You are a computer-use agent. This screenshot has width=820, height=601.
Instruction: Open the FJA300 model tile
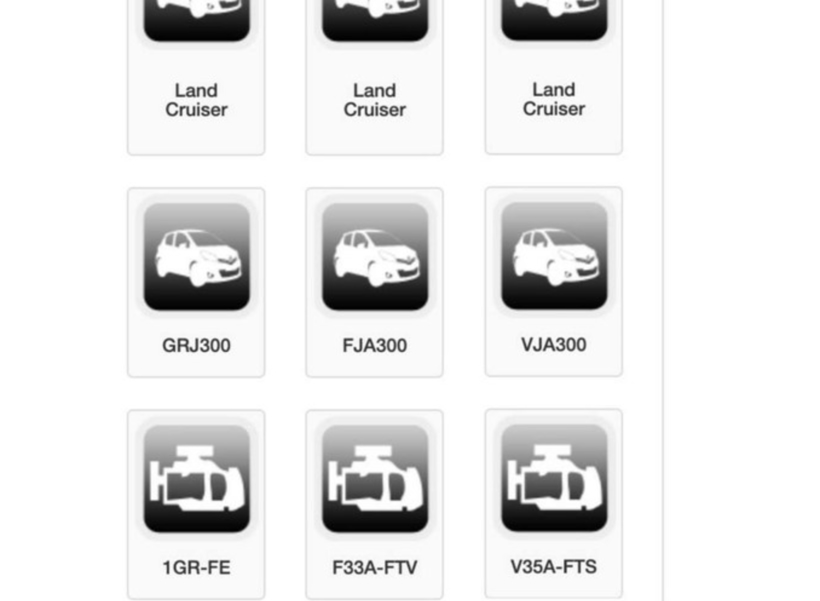click(x=374, y=282)
